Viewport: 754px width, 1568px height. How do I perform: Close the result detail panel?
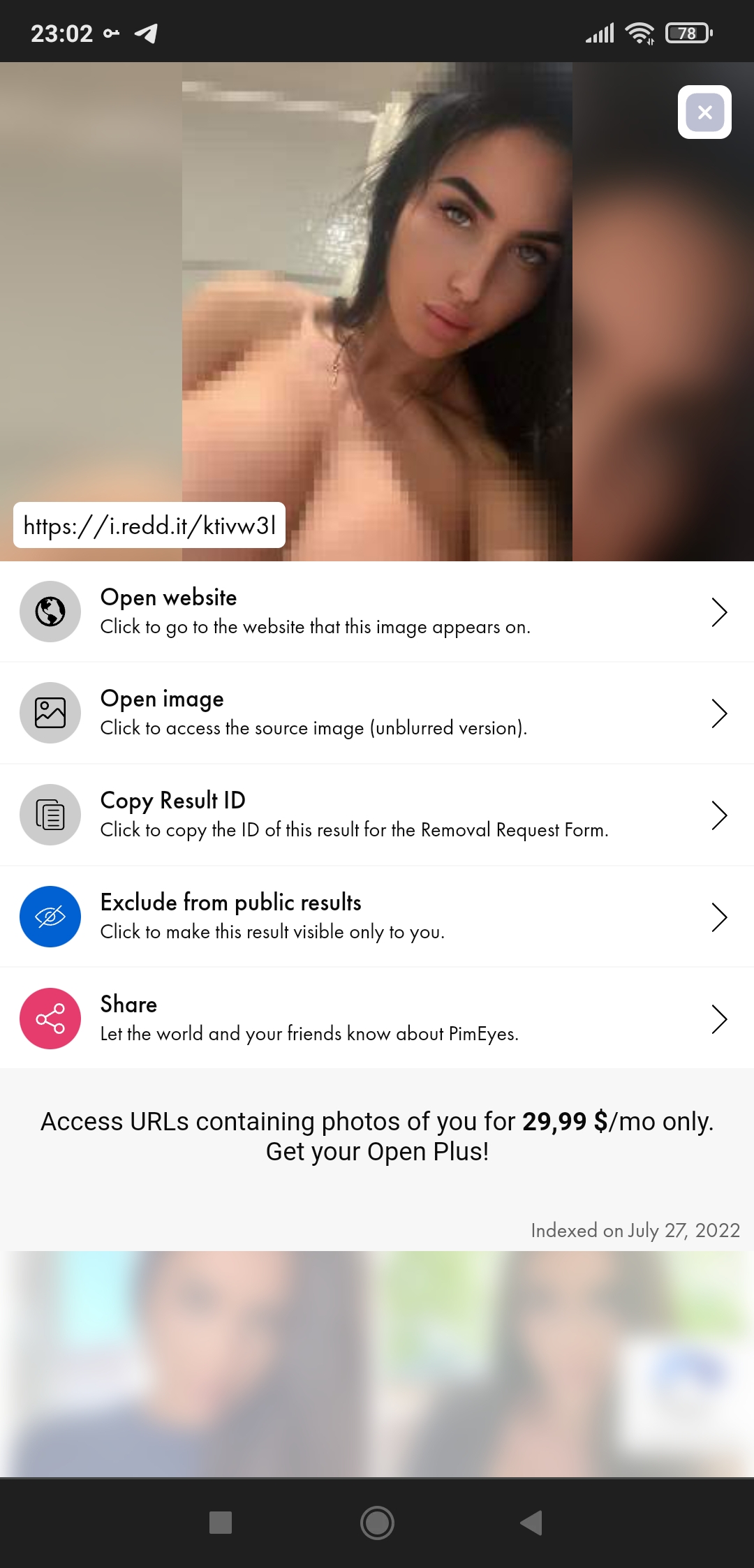(704, 112)
